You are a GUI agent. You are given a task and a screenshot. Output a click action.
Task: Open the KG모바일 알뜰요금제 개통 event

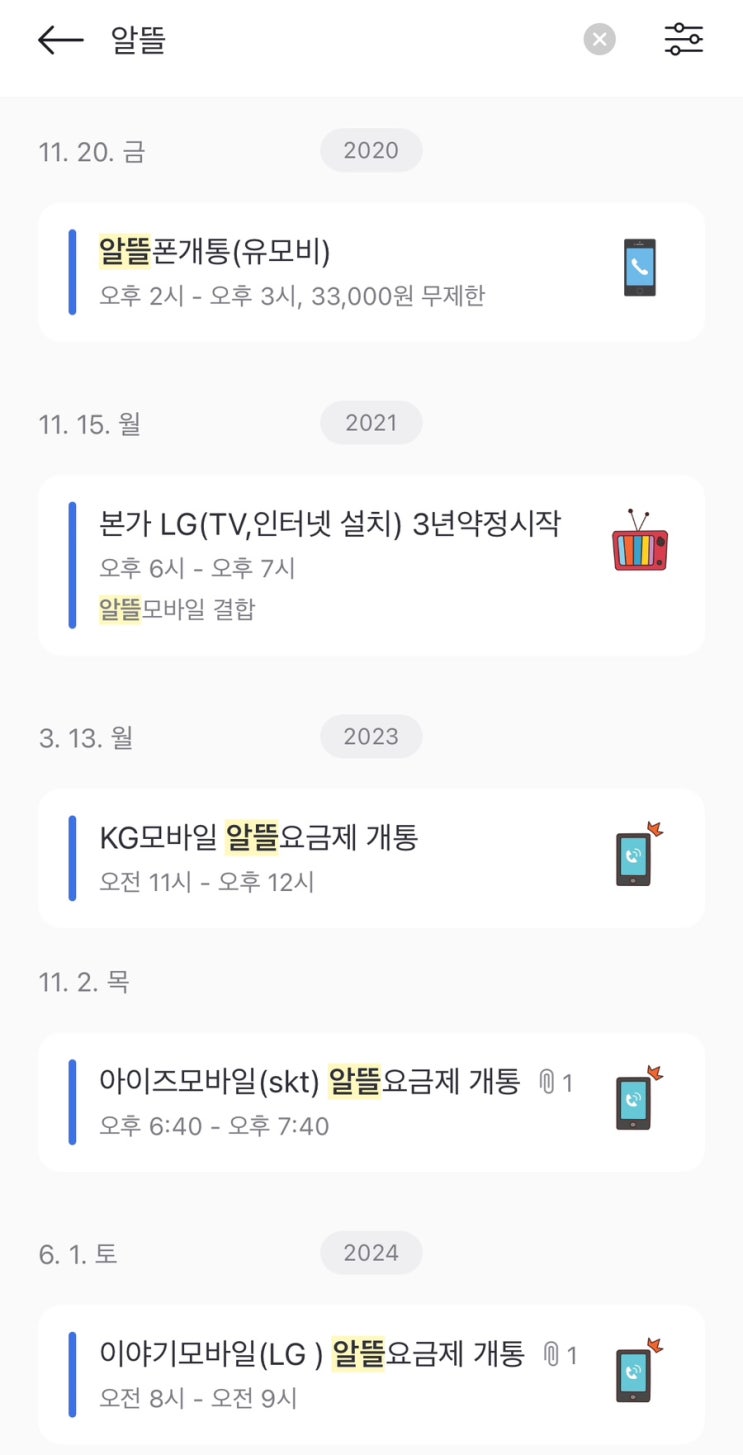pos(371,858)
